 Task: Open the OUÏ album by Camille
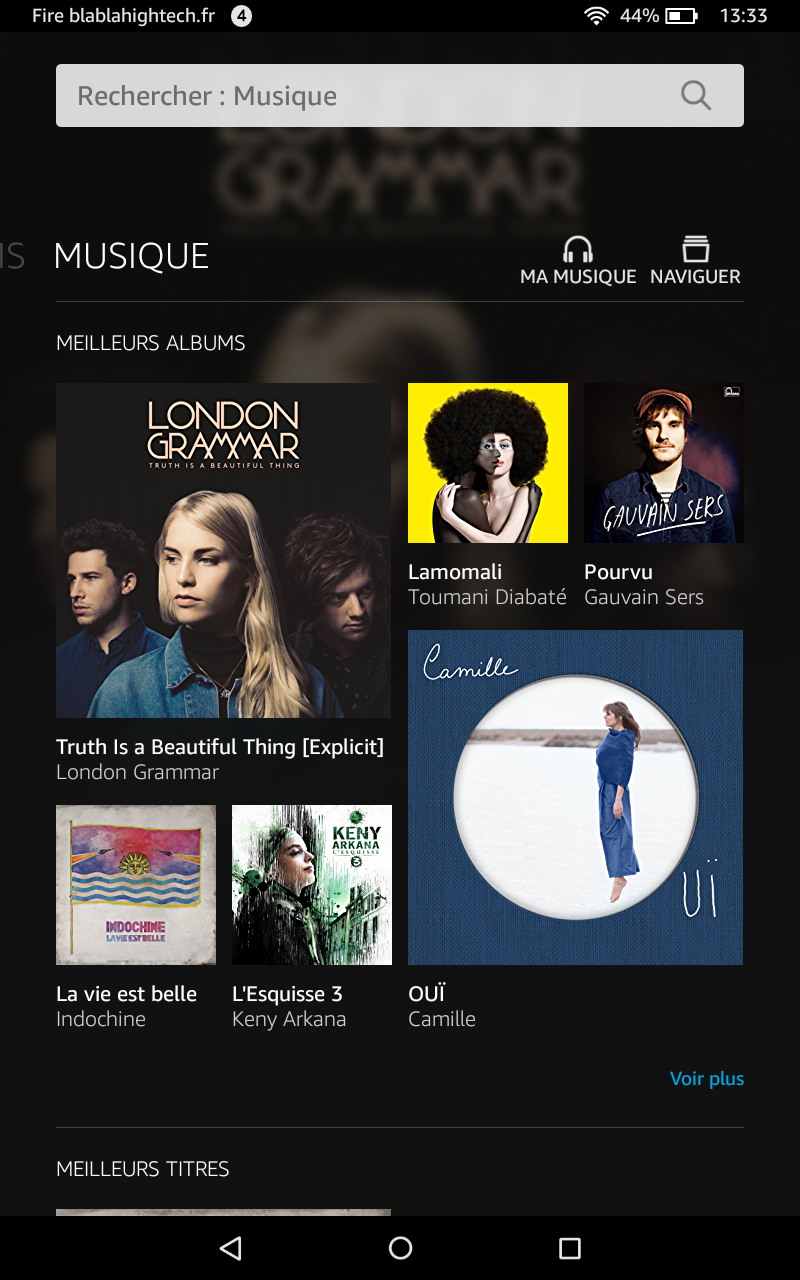[575, 797]
